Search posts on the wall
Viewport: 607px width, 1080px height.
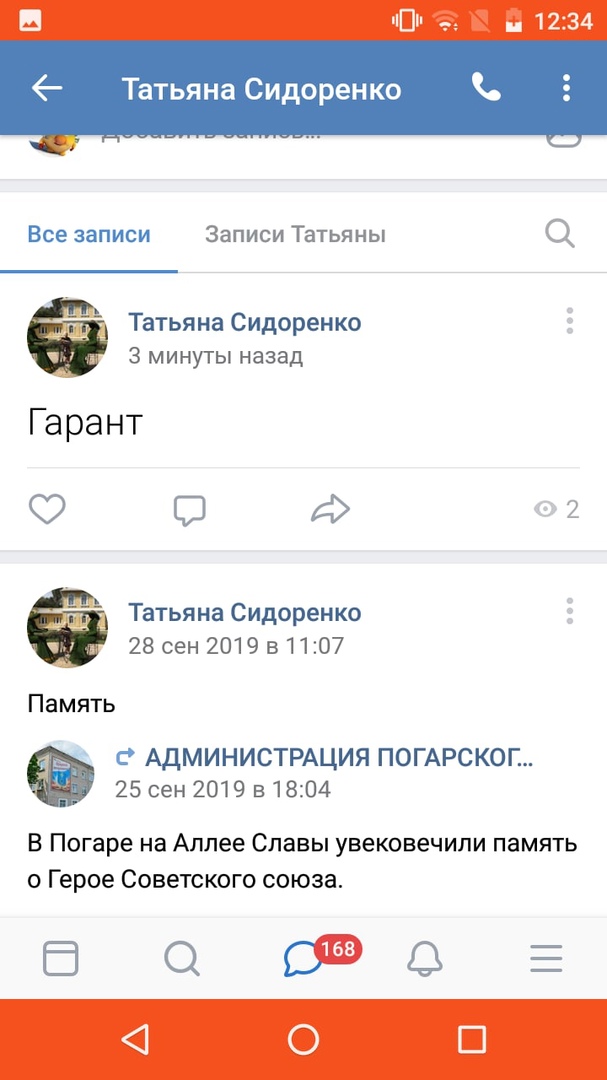tap(560, 234)
